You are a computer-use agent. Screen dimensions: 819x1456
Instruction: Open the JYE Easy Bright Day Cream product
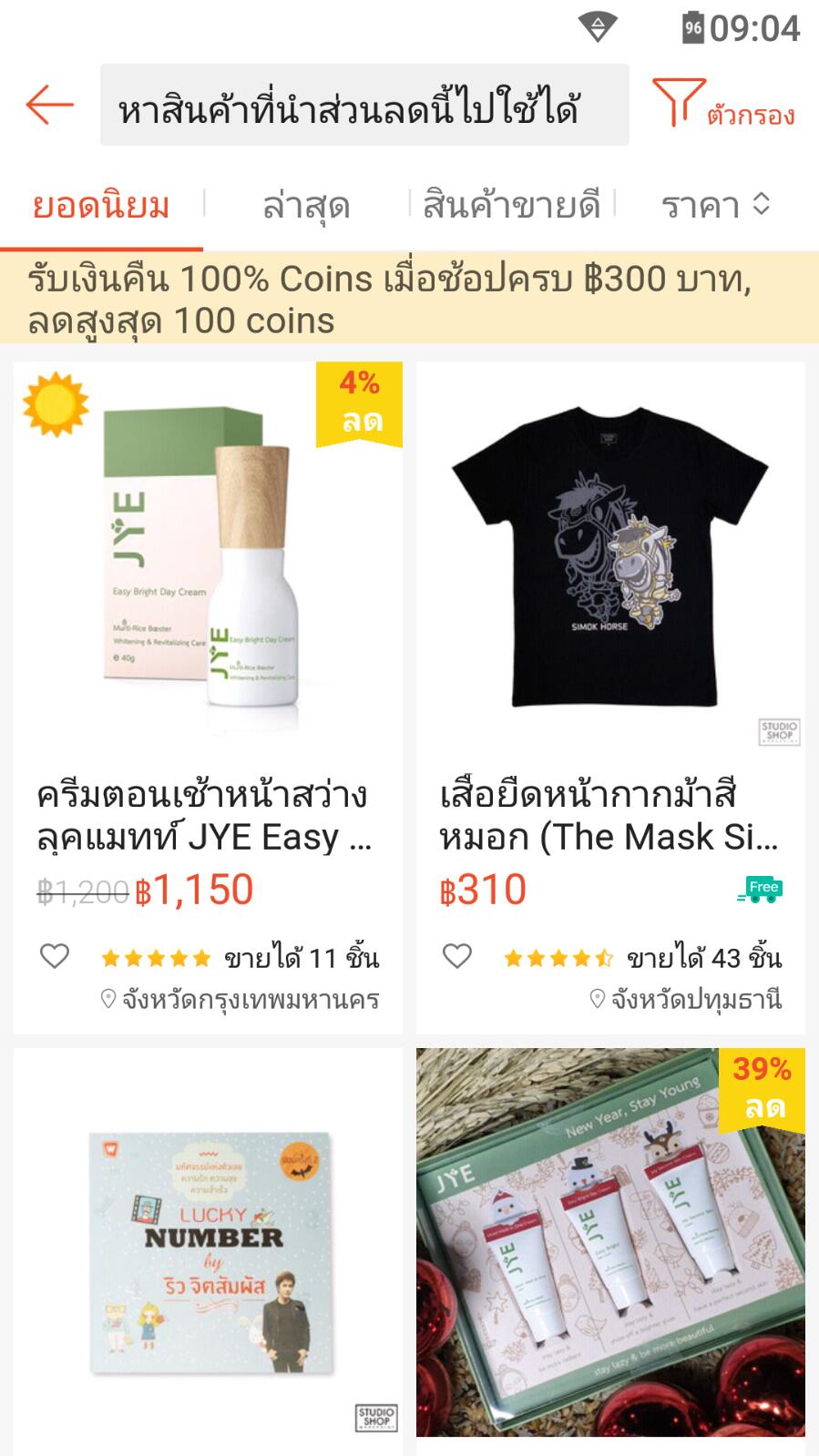click(x=208, y=583)
